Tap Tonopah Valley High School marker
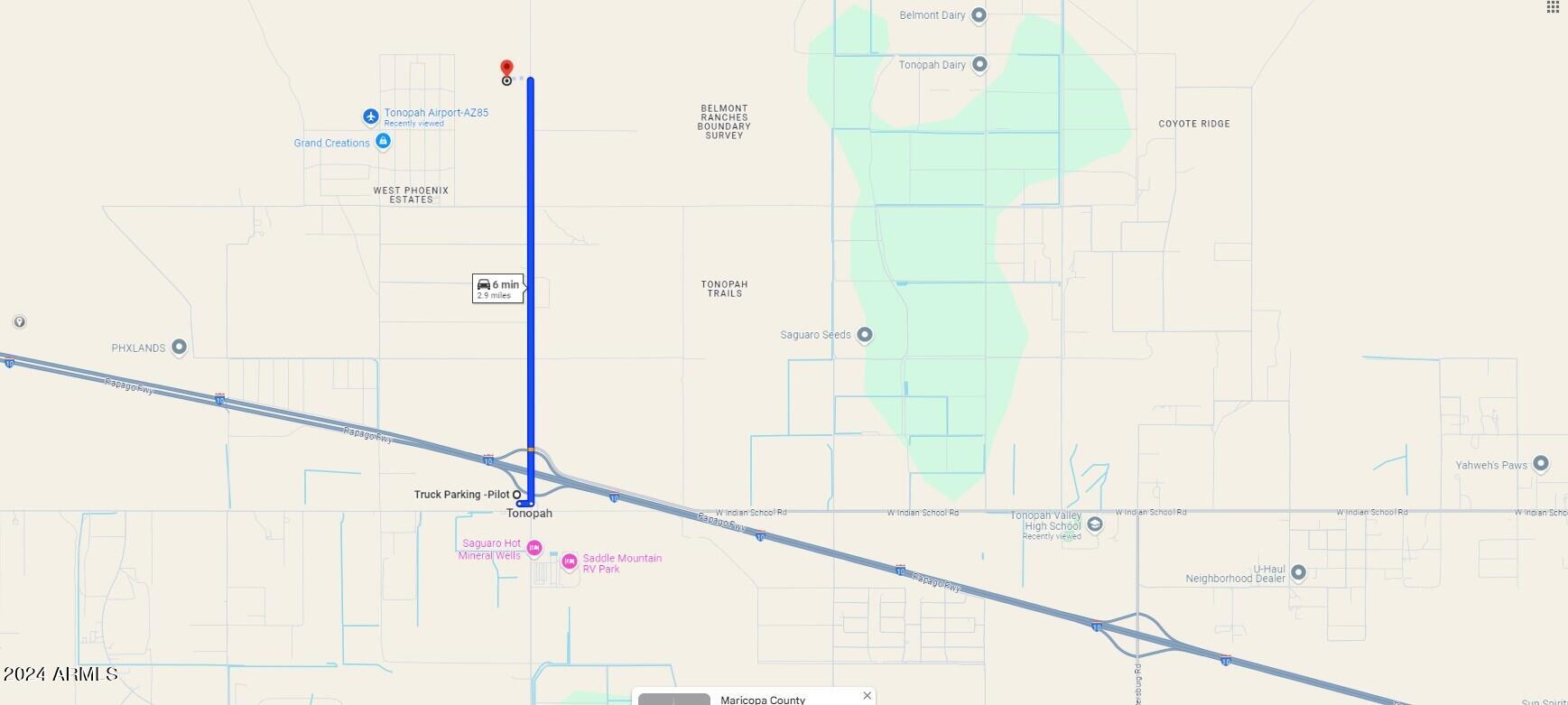 coord(1095,524)
